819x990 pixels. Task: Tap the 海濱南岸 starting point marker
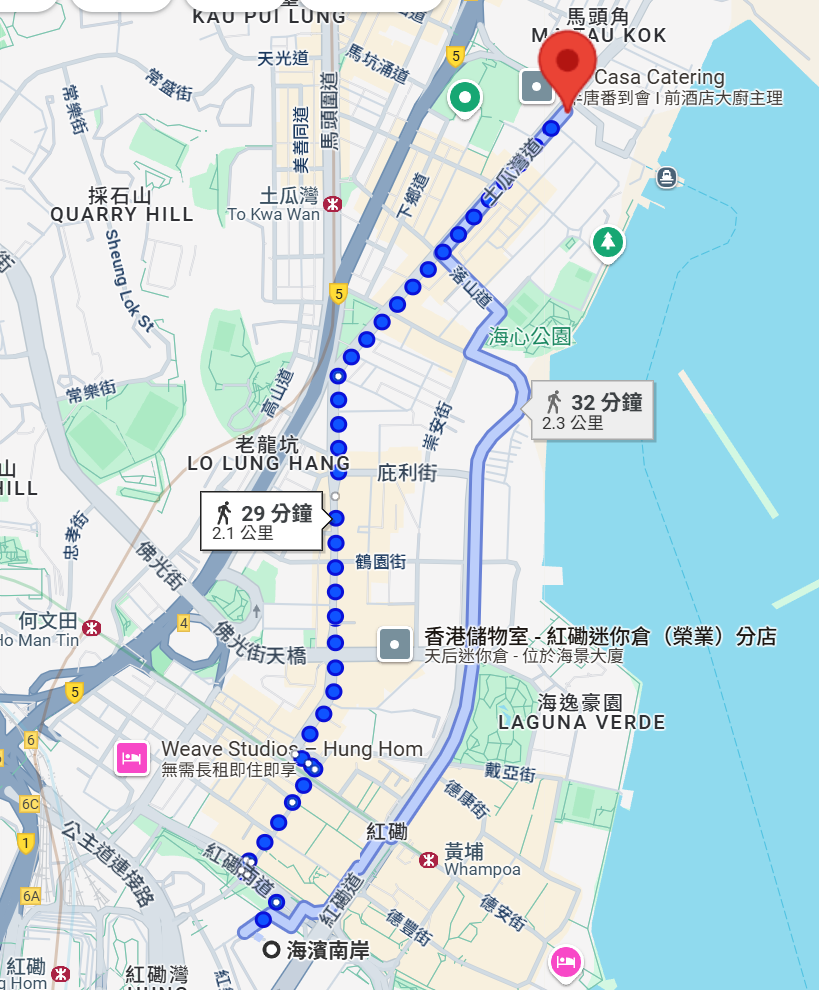(x=270, y=950)
